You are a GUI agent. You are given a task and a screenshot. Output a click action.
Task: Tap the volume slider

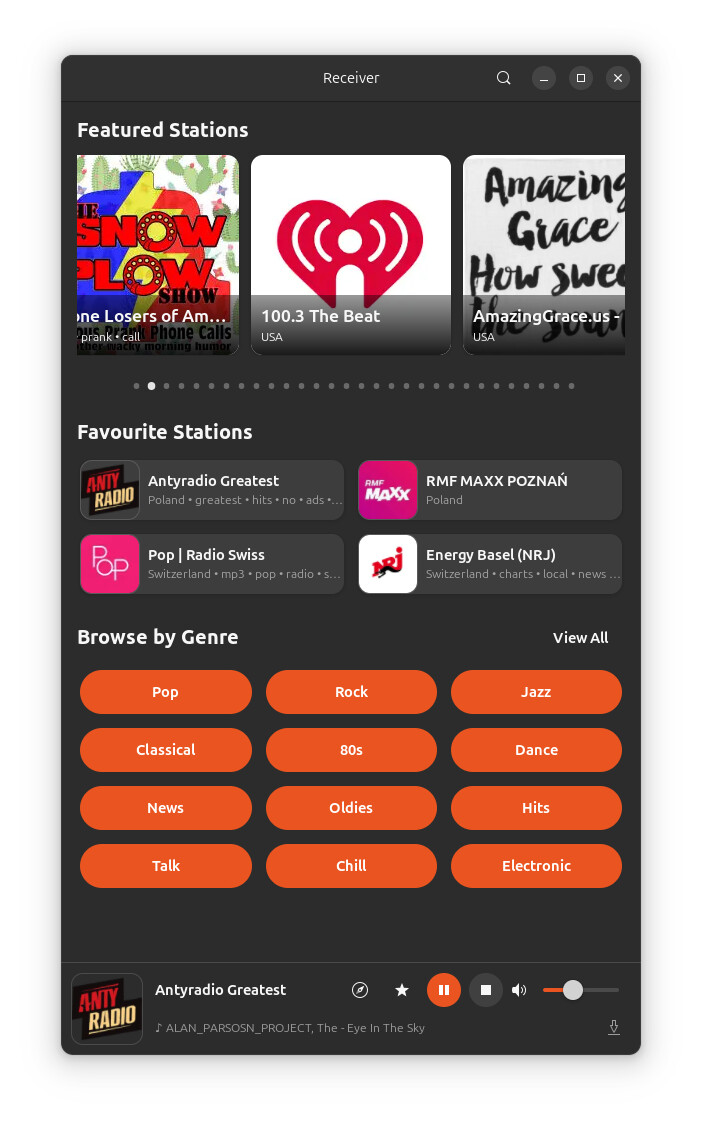pyautogui.click(x=581, y=990)
